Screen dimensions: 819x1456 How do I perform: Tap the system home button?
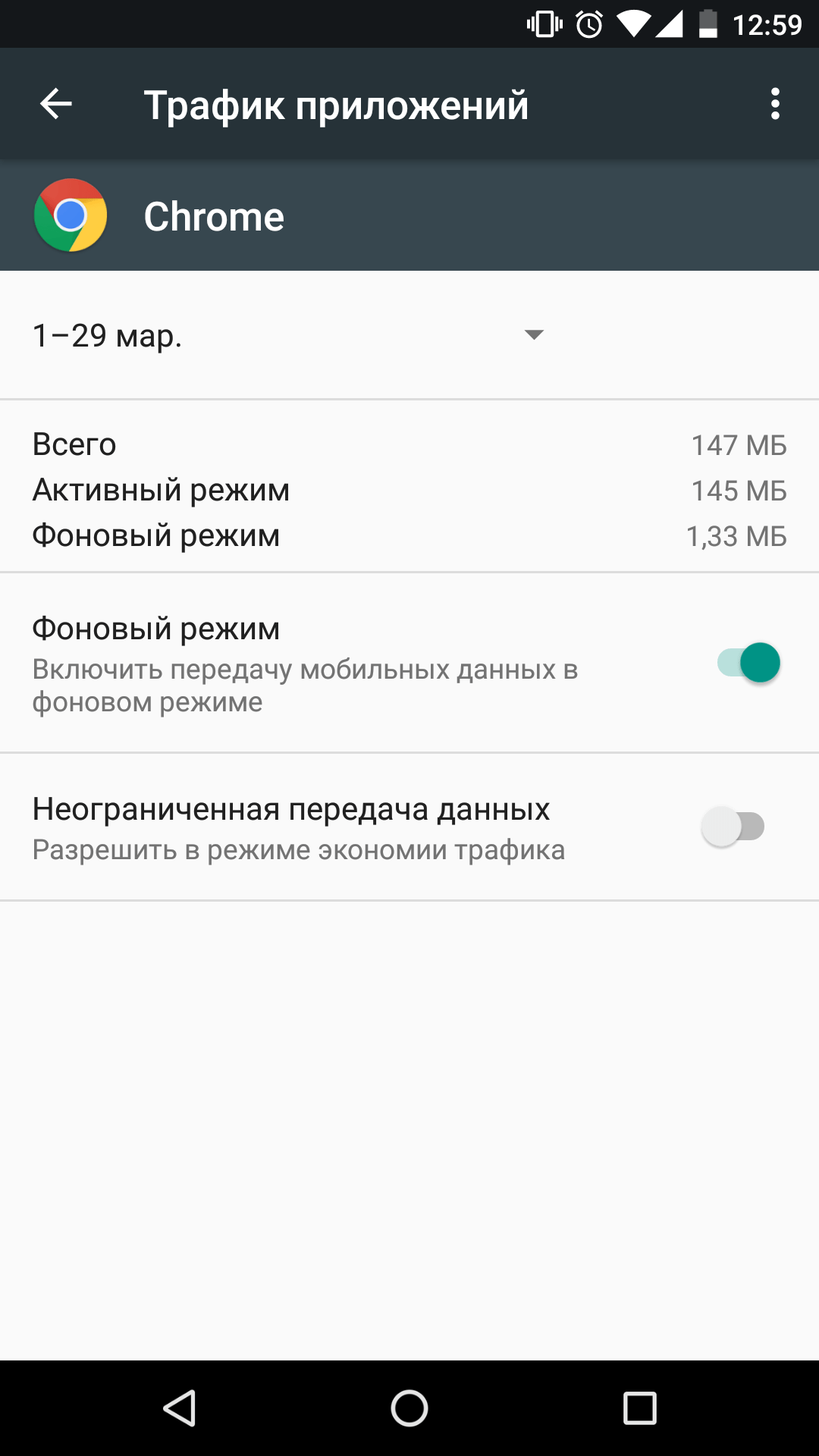tap(409, 1409)
